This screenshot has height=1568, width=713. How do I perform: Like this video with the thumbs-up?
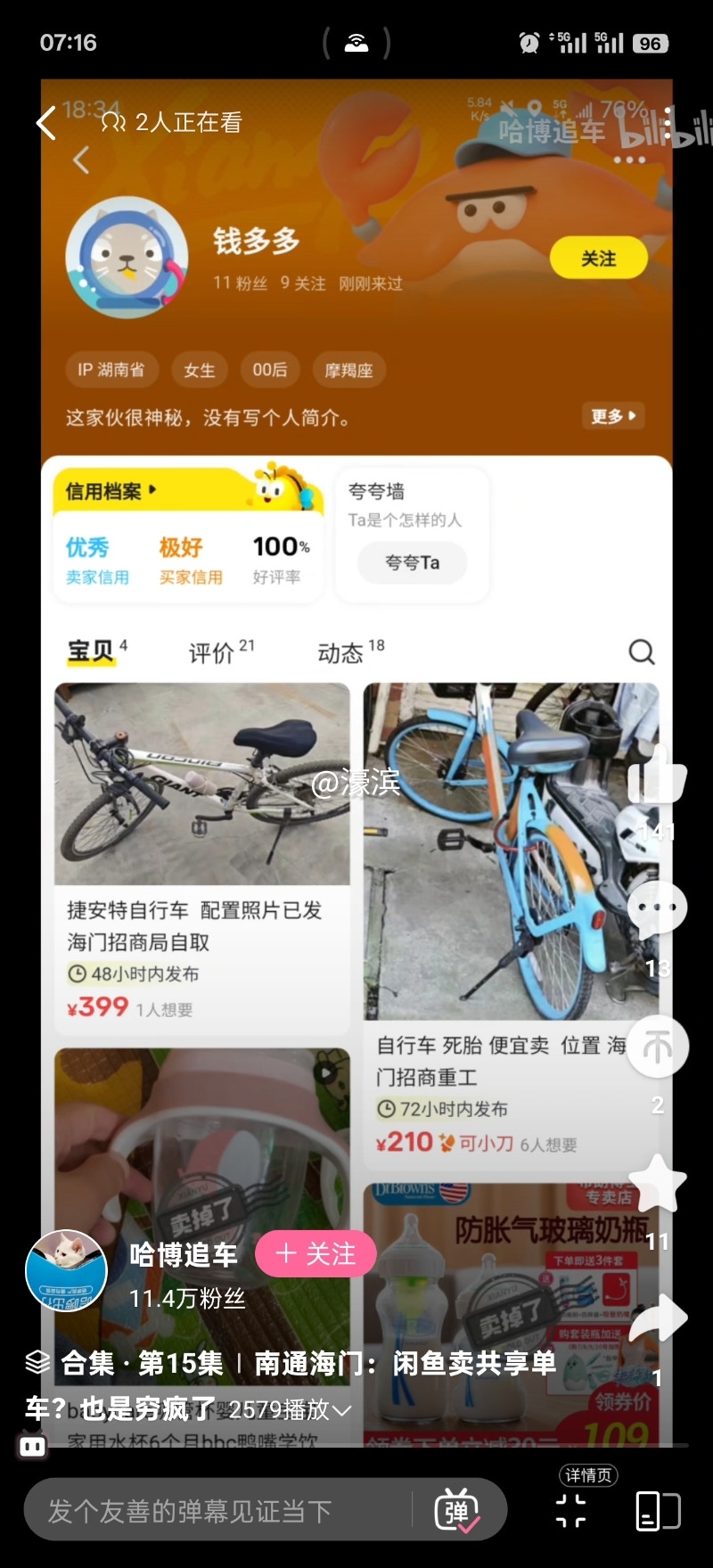(x=657, y=777)
